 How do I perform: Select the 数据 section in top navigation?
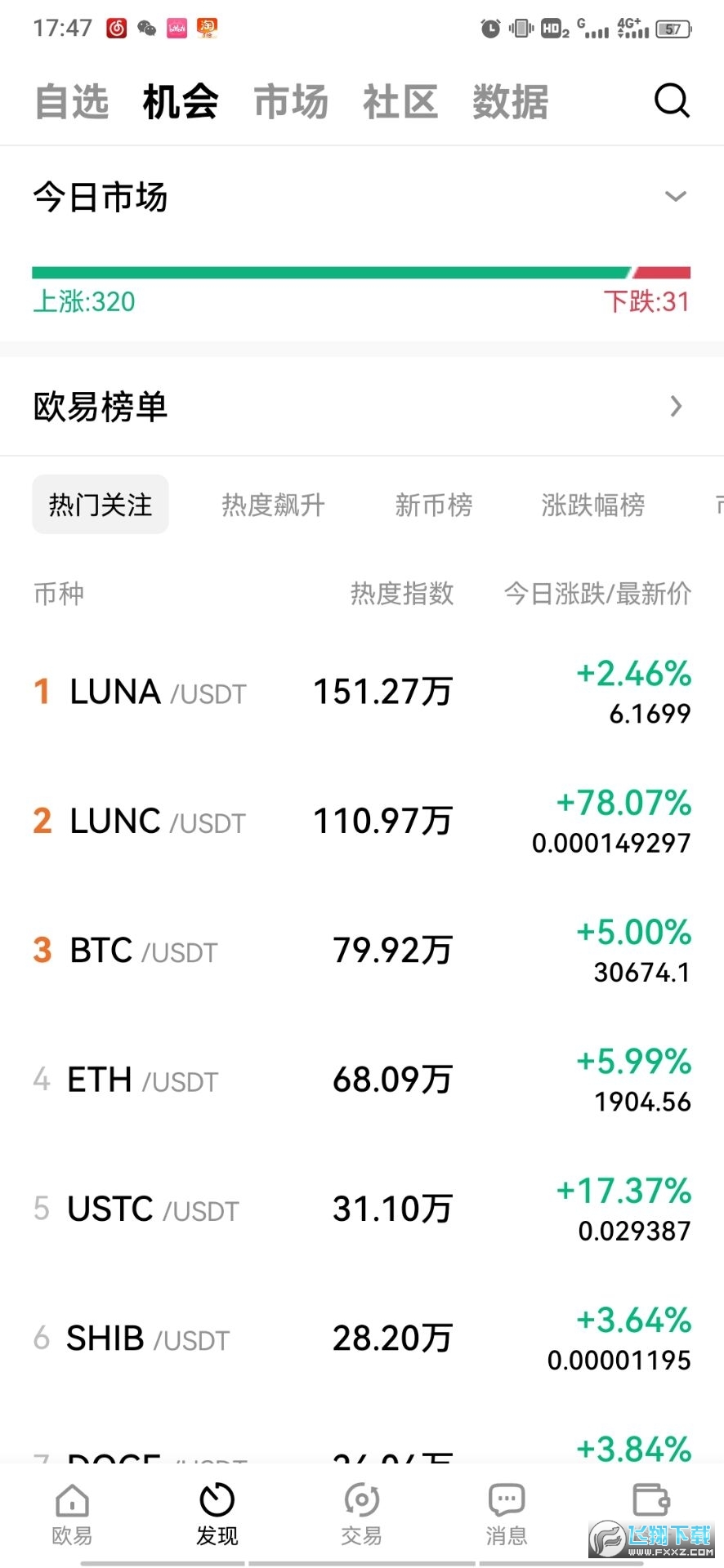[508, 100]
